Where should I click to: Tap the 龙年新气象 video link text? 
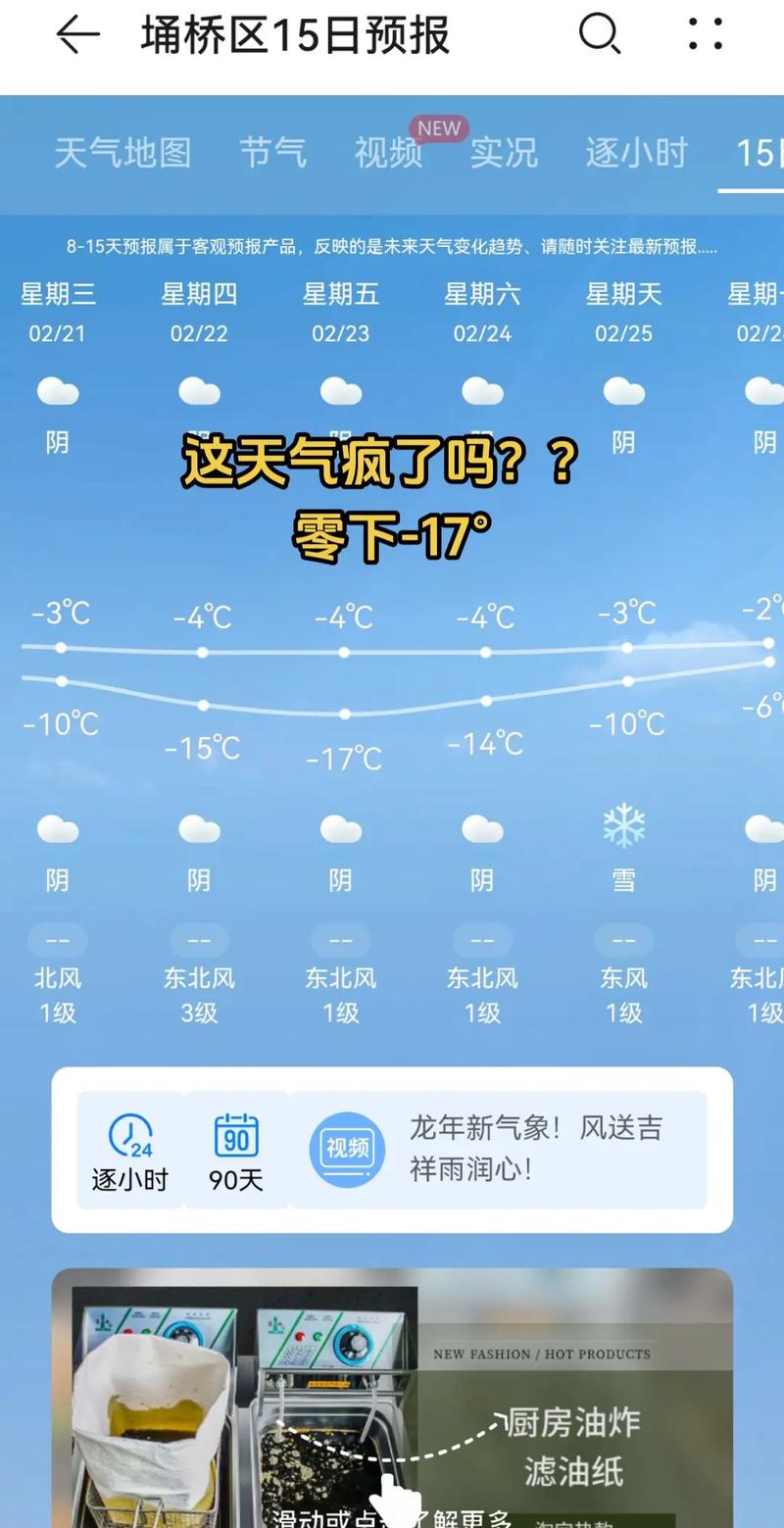point(532,1149)
